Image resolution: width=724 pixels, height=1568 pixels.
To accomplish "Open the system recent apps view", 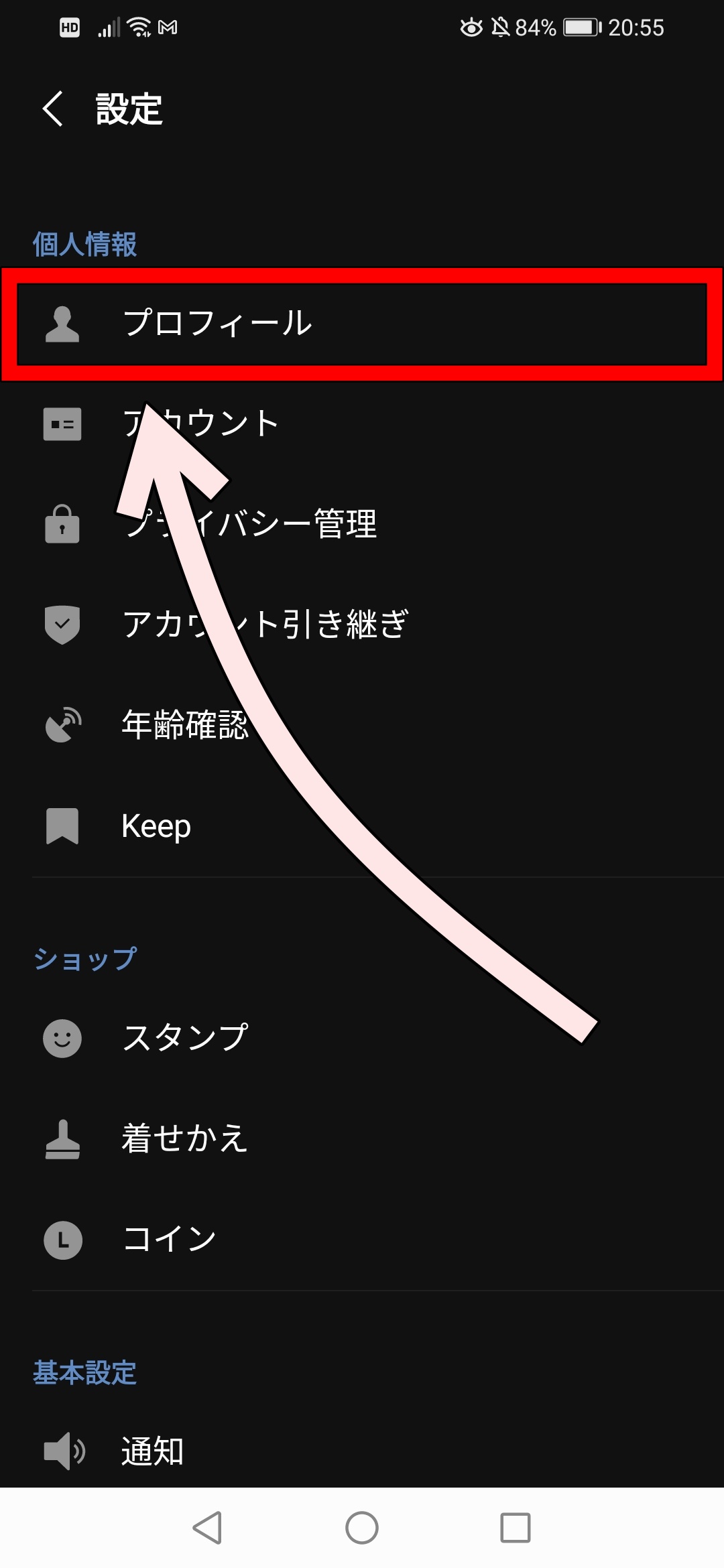I will [x=516, y=1528].
